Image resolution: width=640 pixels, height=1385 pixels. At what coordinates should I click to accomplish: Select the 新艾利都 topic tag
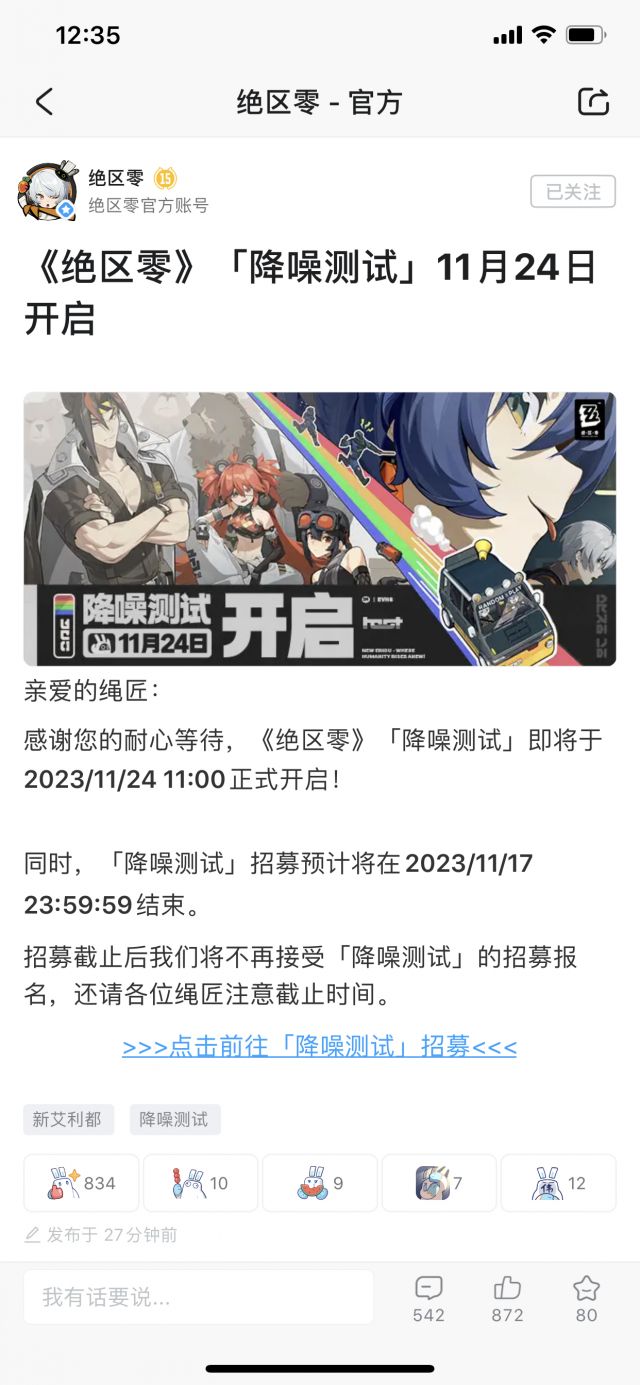coord(68,1119)
